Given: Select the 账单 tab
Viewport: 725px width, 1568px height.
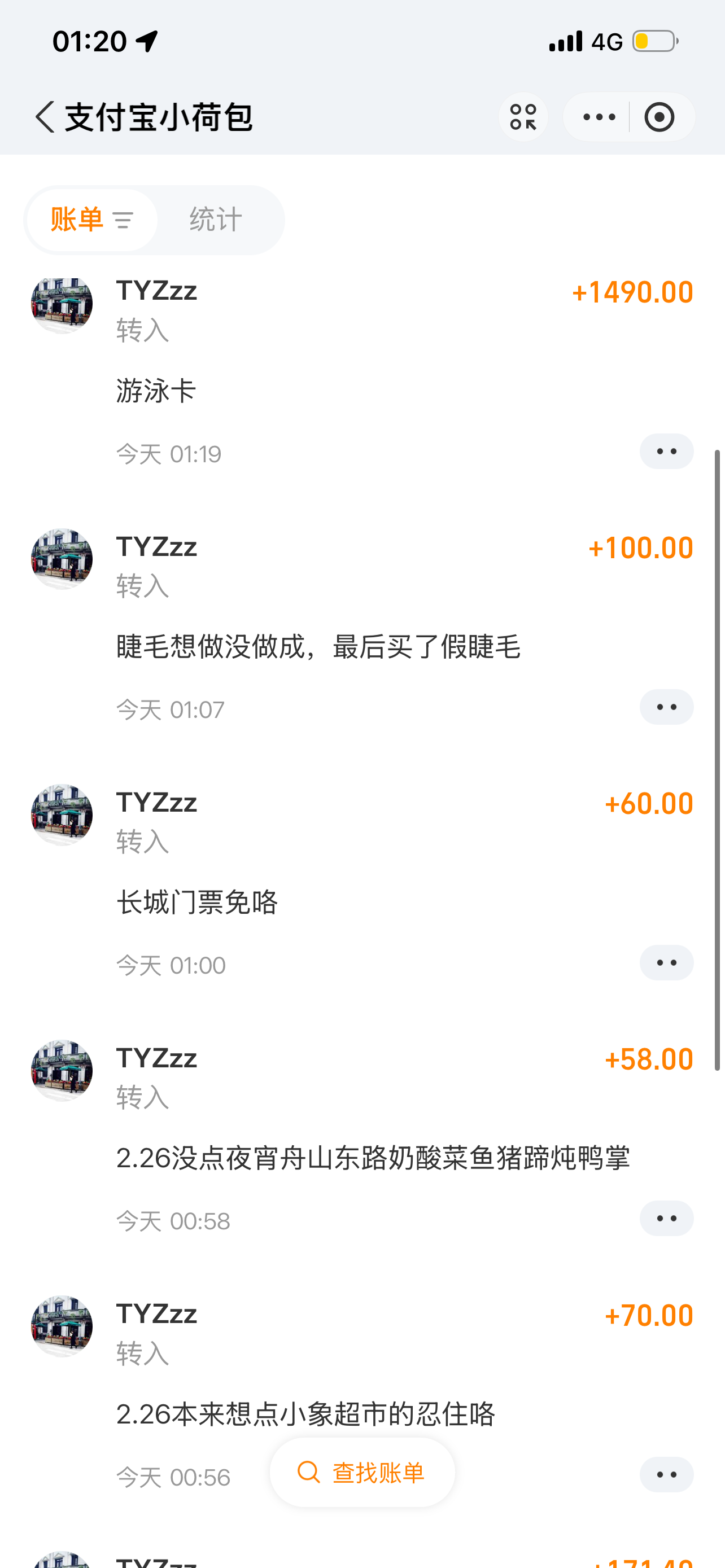Looking at the screenshot, I should point(91,220).
